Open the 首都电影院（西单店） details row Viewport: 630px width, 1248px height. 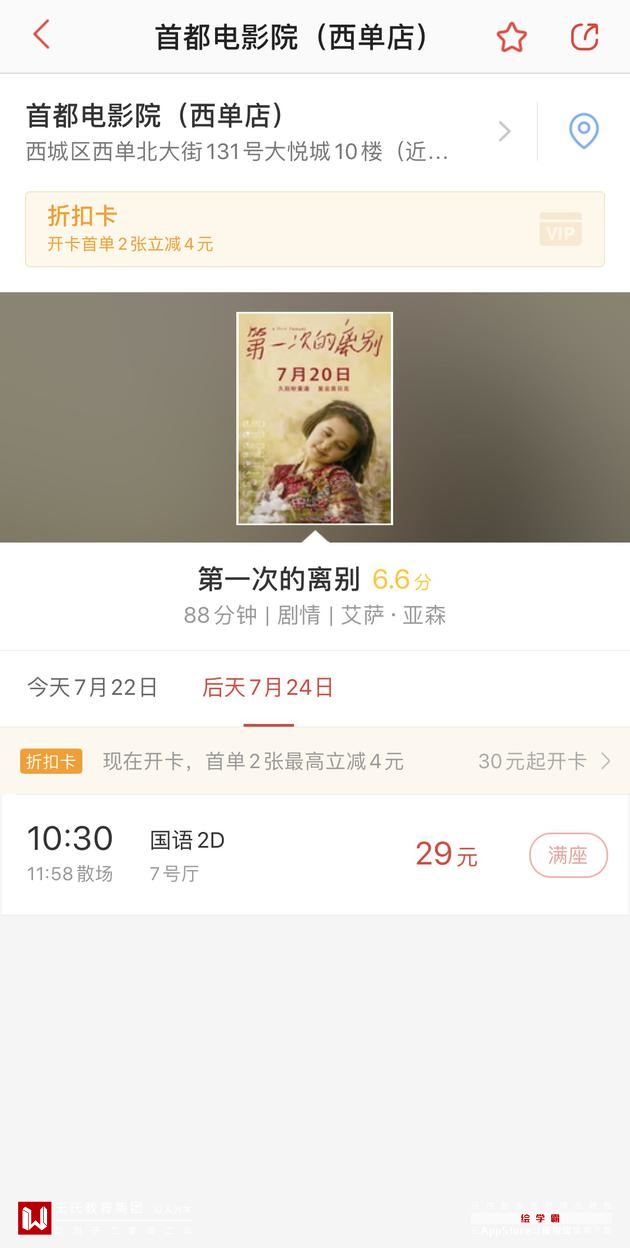[x=265, y=132]
